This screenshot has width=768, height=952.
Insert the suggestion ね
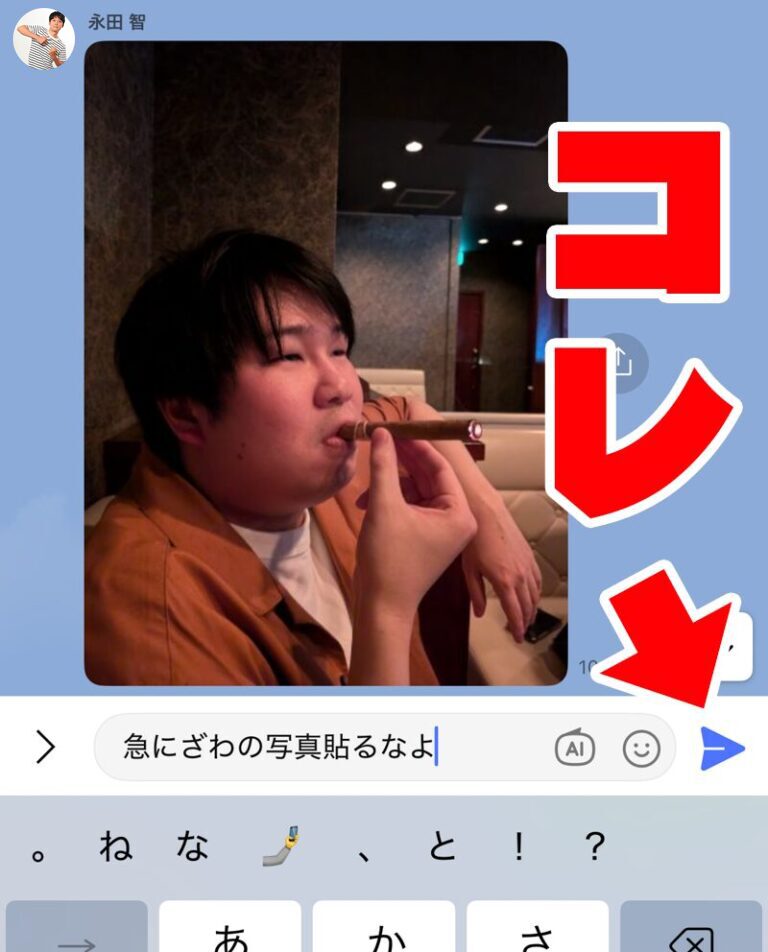pyautogui.click(x=116, y=849)
